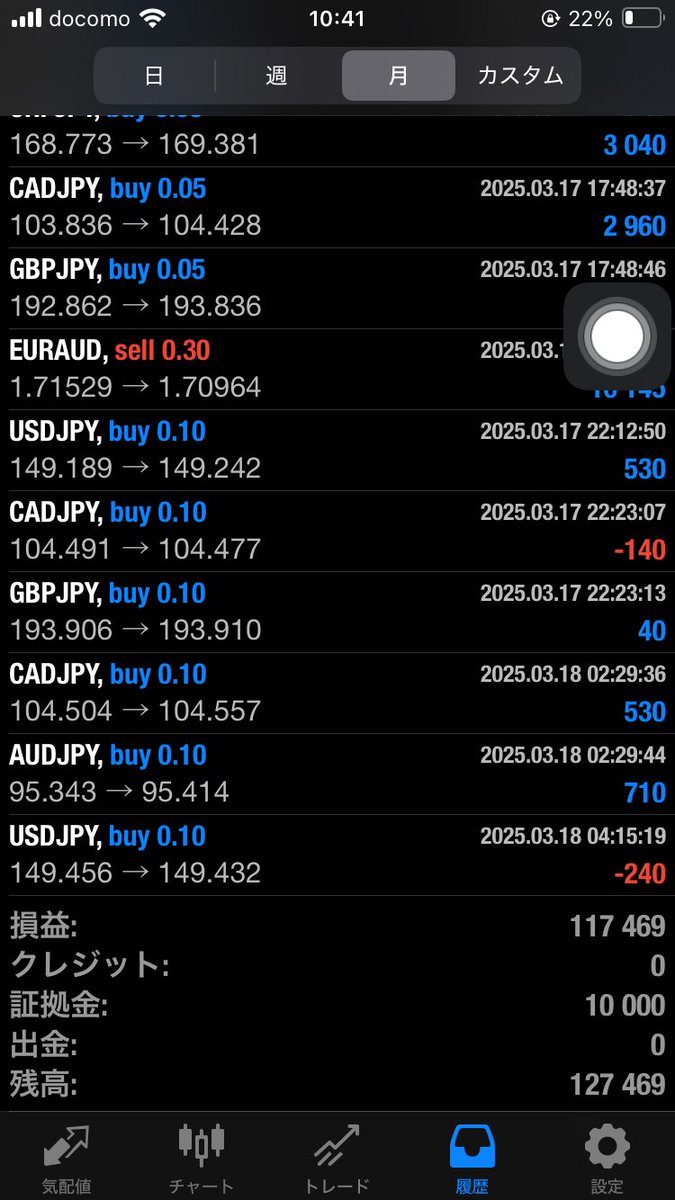Expand the AUDJPY buy 0.10 trade
The width and height of the screenshot is (675, 1200).
337,774
